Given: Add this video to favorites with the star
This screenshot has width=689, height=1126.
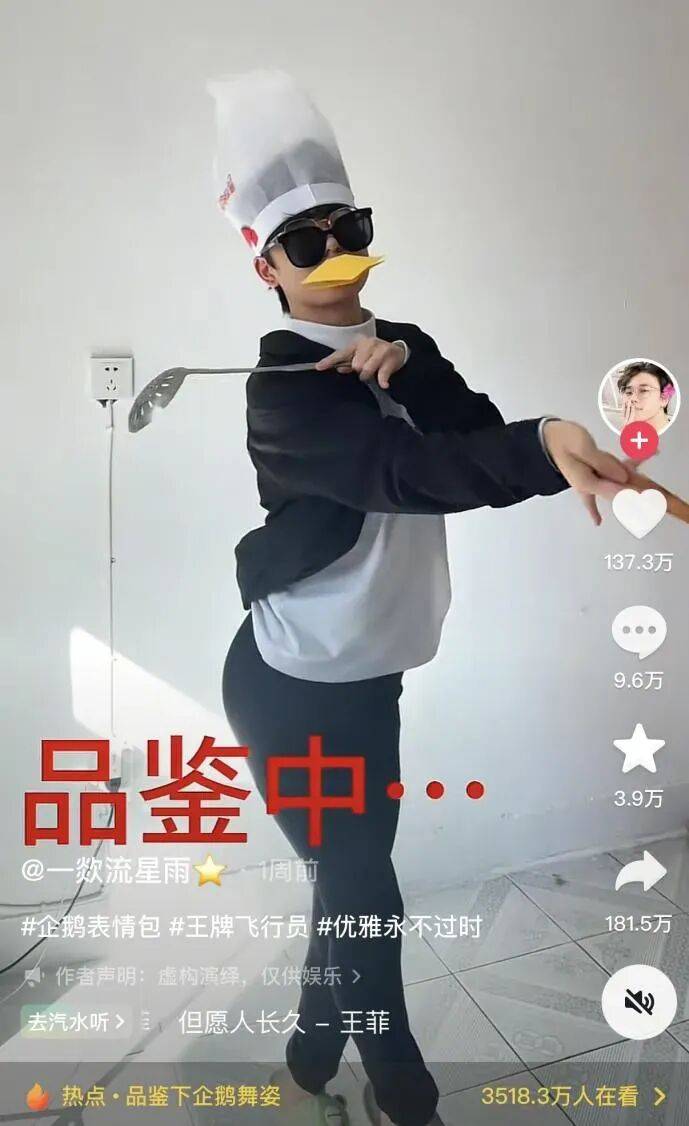Looking at the screenshot, I should (x=639, y=749).
